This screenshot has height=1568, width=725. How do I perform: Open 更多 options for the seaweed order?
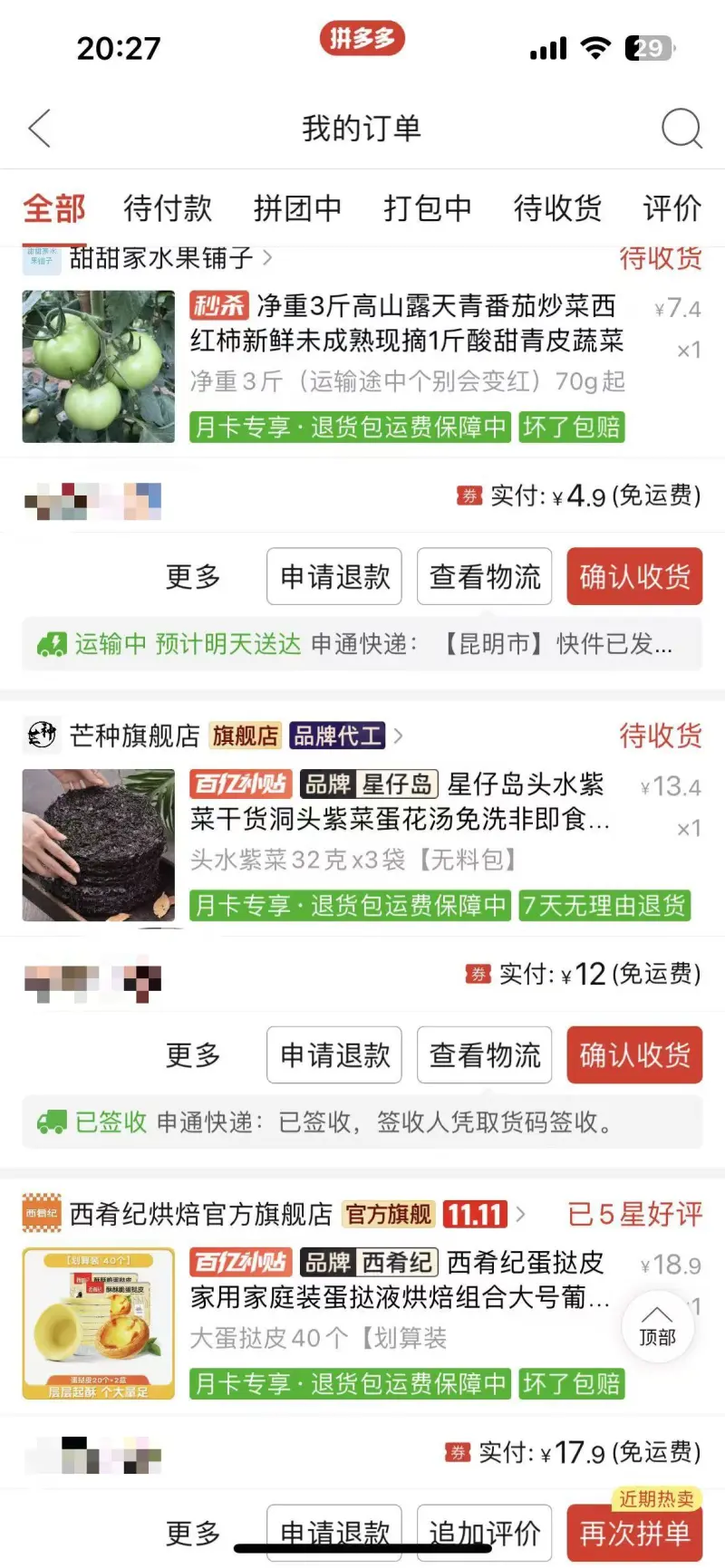point(193,1054)
